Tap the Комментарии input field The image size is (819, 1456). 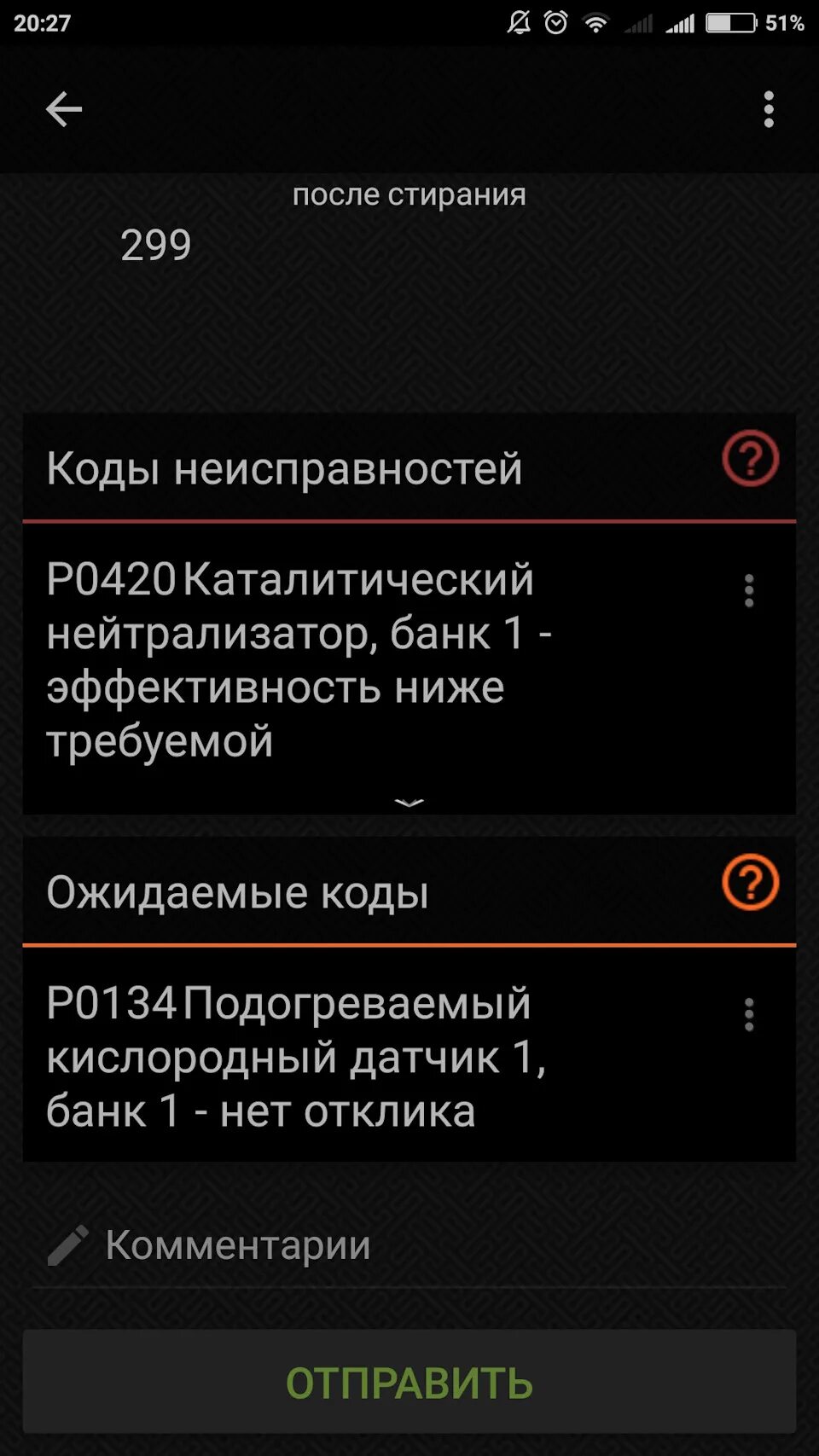click(x=409, y=1245)
